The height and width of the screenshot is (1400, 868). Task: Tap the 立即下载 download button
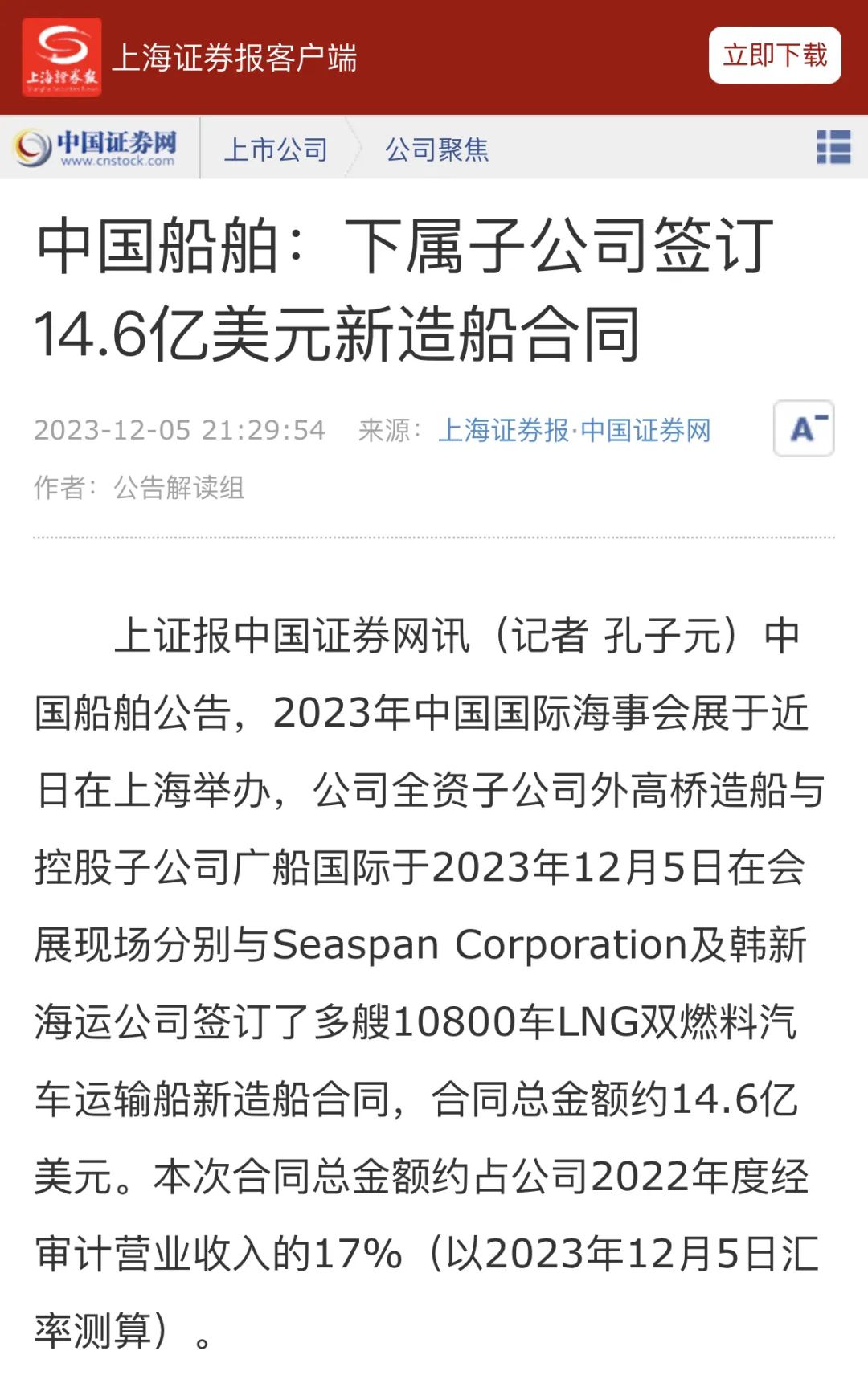coord(774,55)
